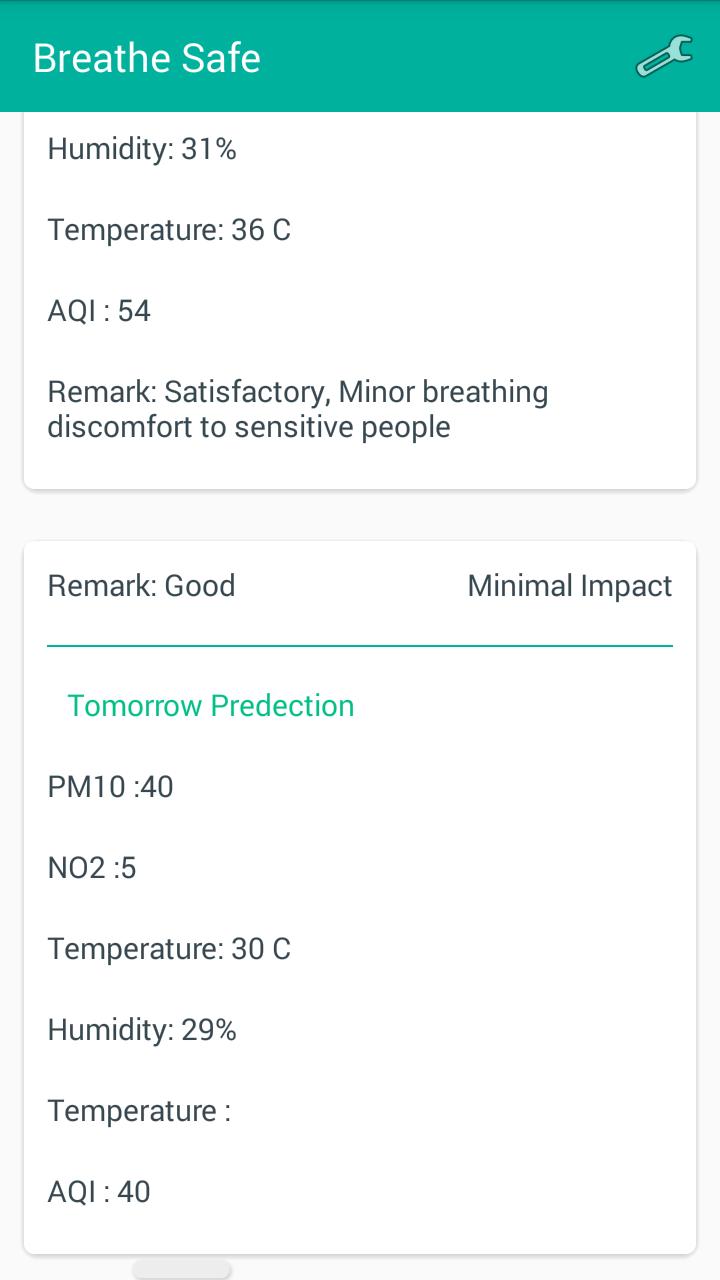Tap the AQI : 54 reading

coord(99,311)
